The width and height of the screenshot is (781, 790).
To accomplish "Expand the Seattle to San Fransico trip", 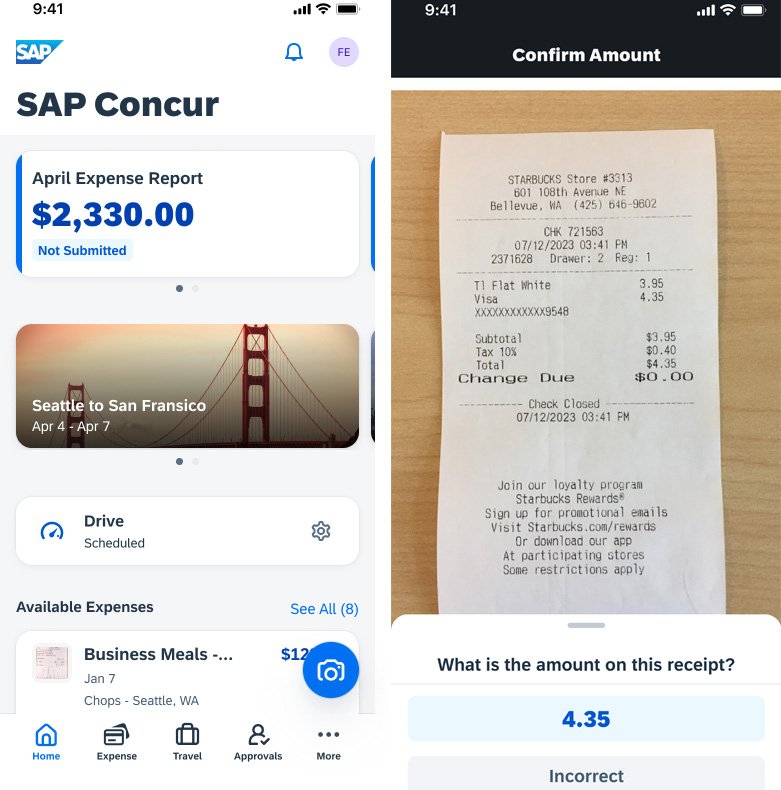I will 187,386.
